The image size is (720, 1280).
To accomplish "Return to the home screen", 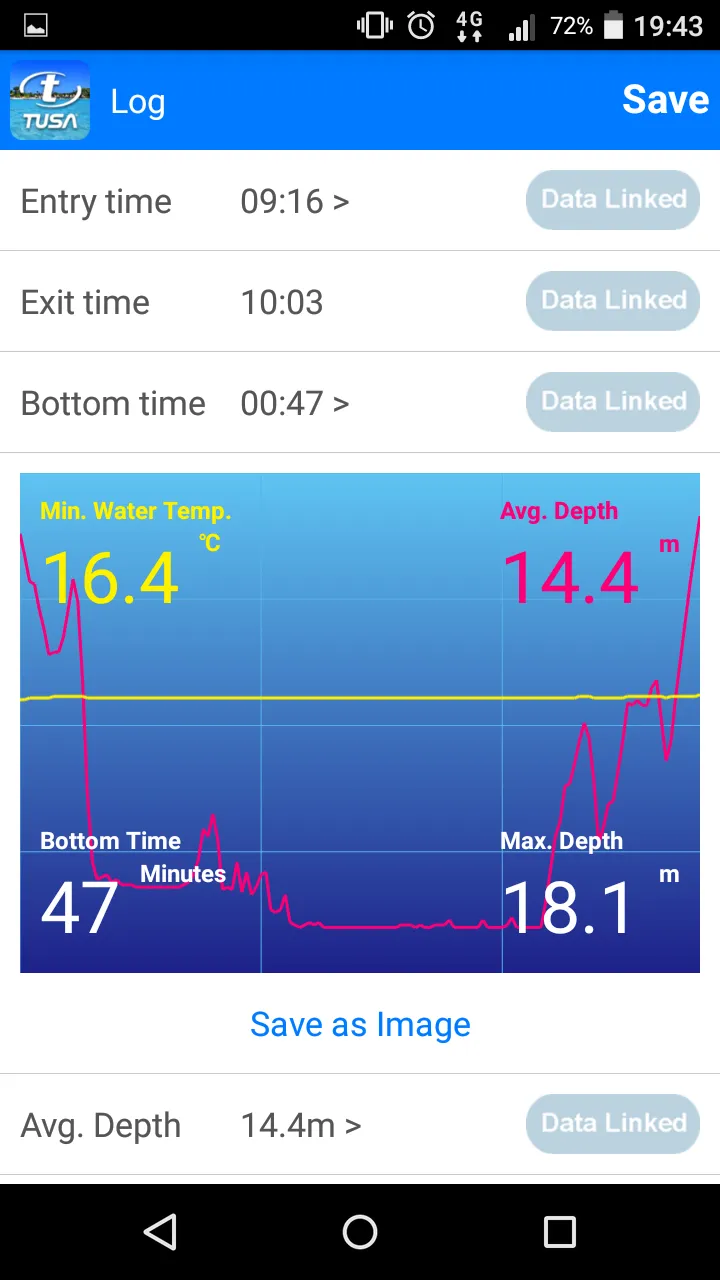I will point(360,1232).
